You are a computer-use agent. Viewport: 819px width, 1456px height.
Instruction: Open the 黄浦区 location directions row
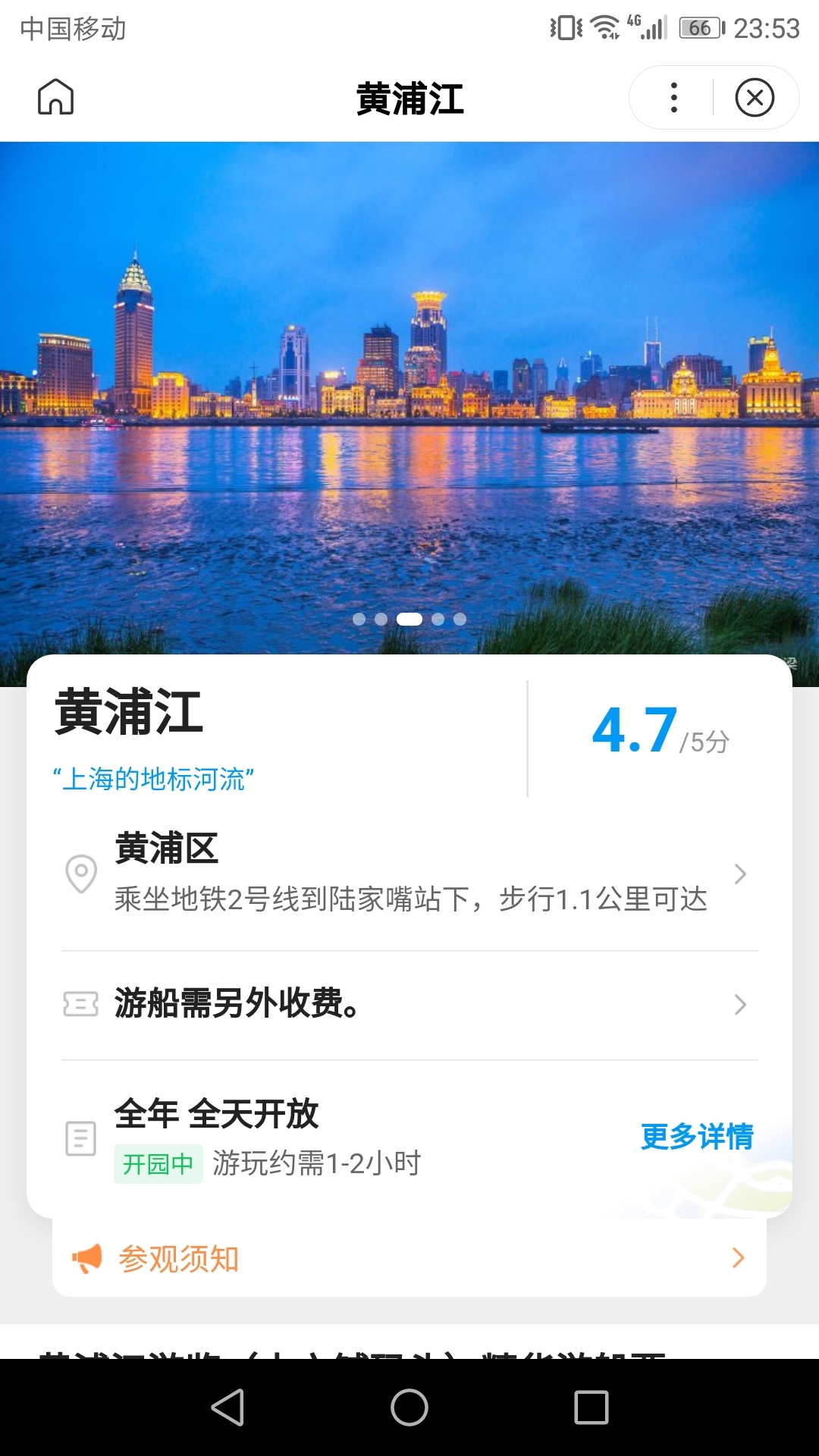pyautogui.click(x=409, y=874)
